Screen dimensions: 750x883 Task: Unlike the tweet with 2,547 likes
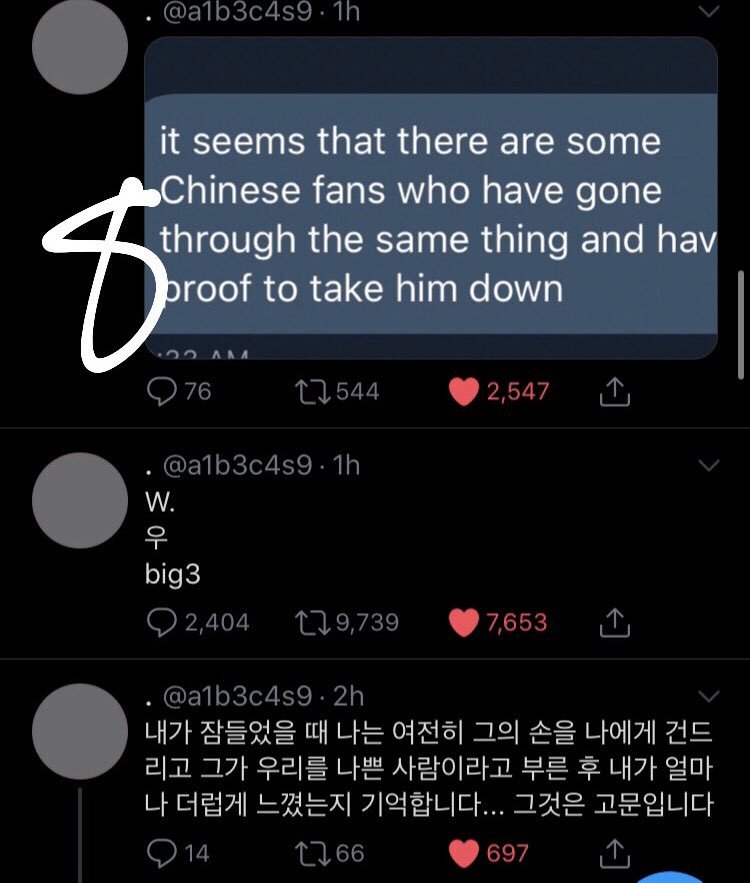[464, 391]
